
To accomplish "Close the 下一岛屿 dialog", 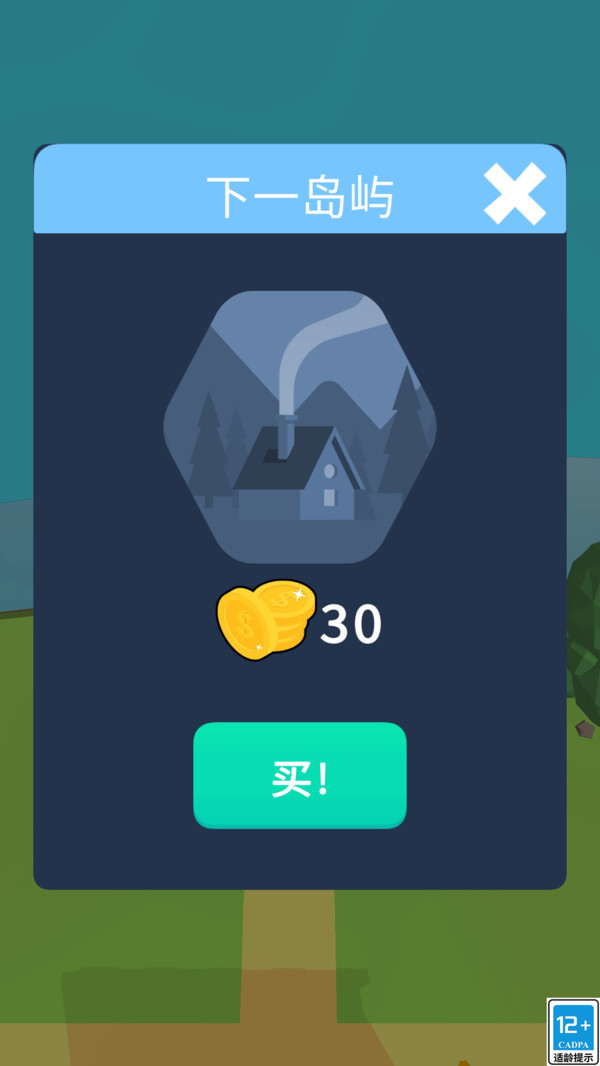I will pyautogui.click(x=515, y=193).
